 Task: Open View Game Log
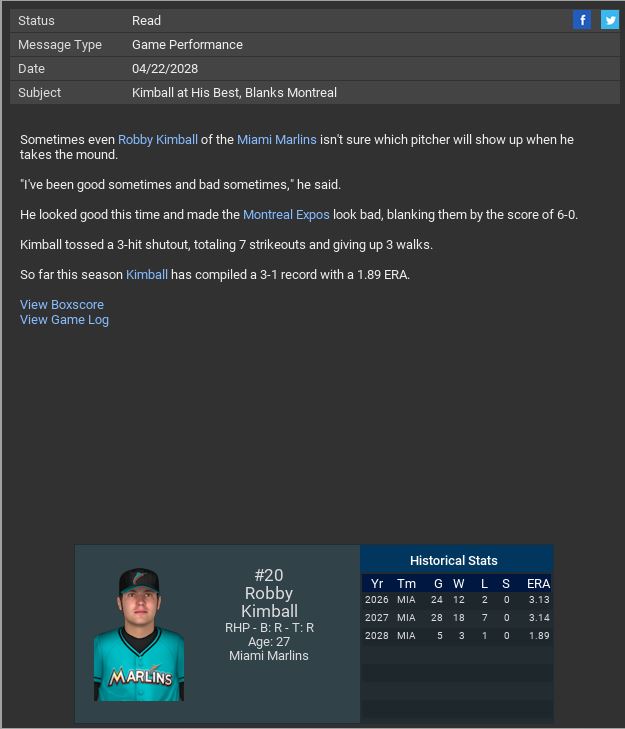click(64, 320)
